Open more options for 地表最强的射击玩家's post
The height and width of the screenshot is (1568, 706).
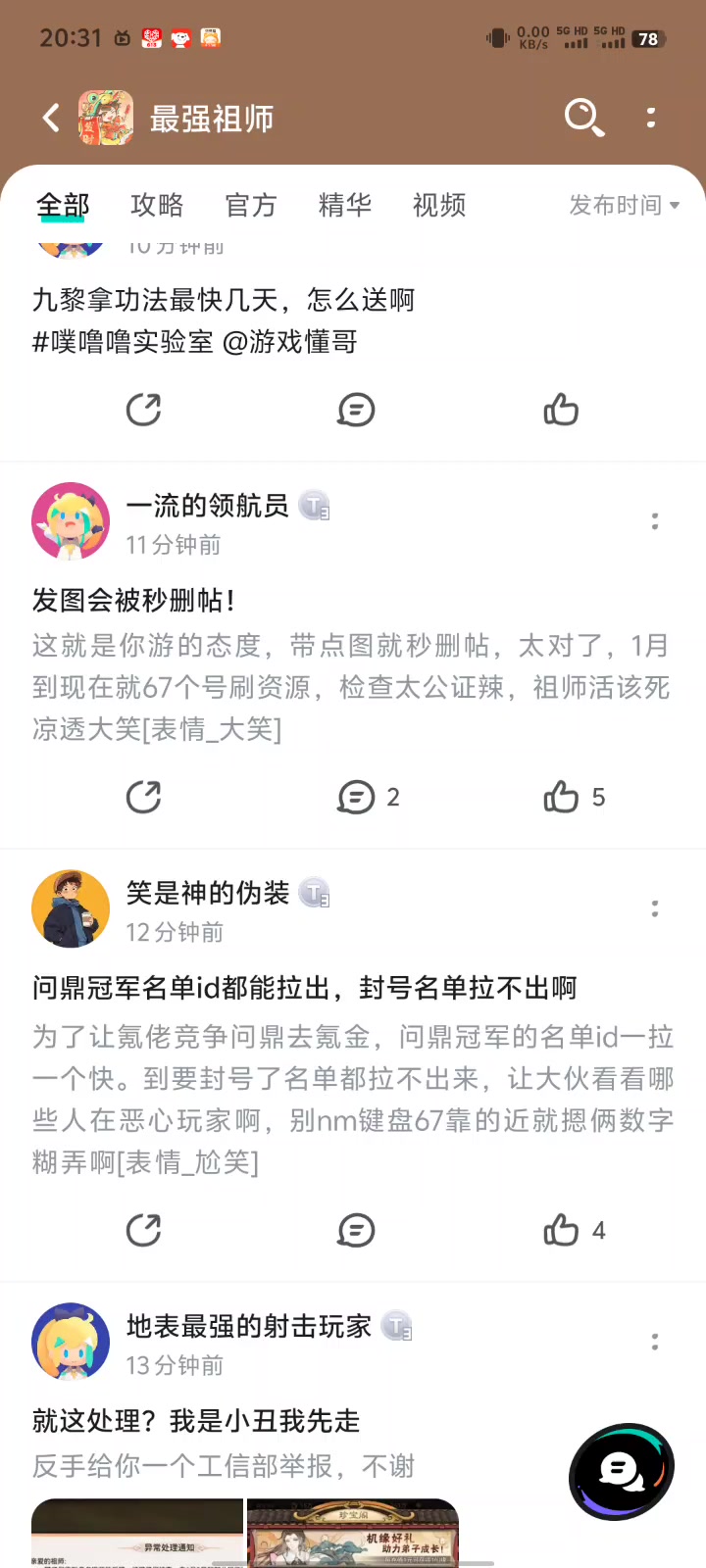pos(655,1342)
